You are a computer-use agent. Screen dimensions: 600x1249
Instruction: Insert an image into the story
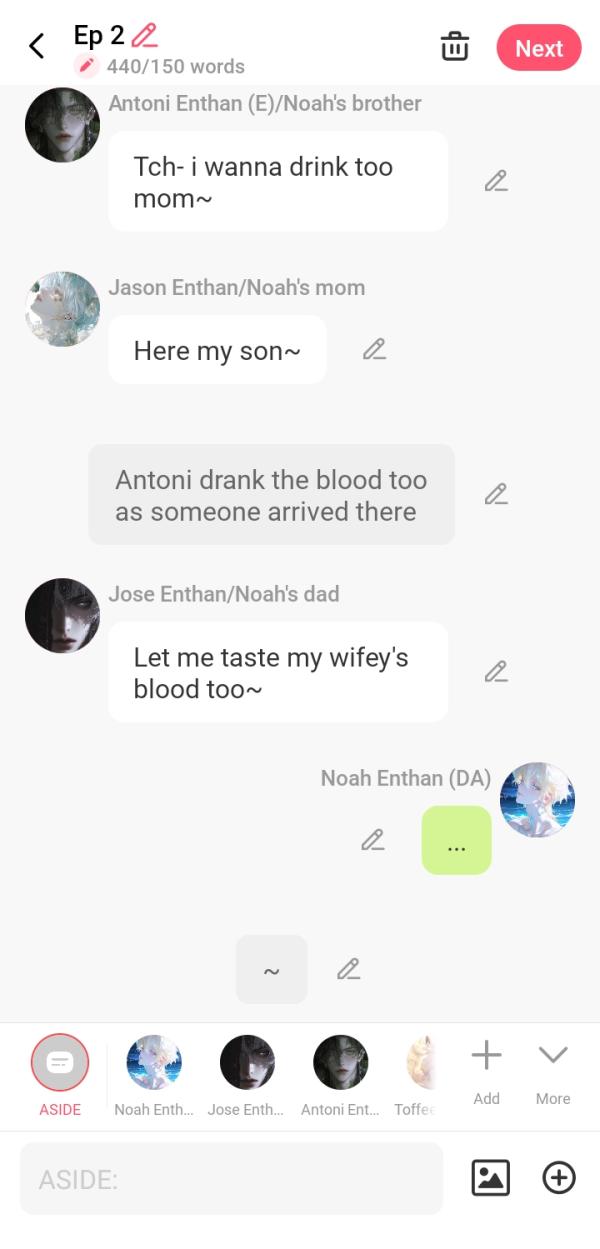click(x=490, y=1178)
